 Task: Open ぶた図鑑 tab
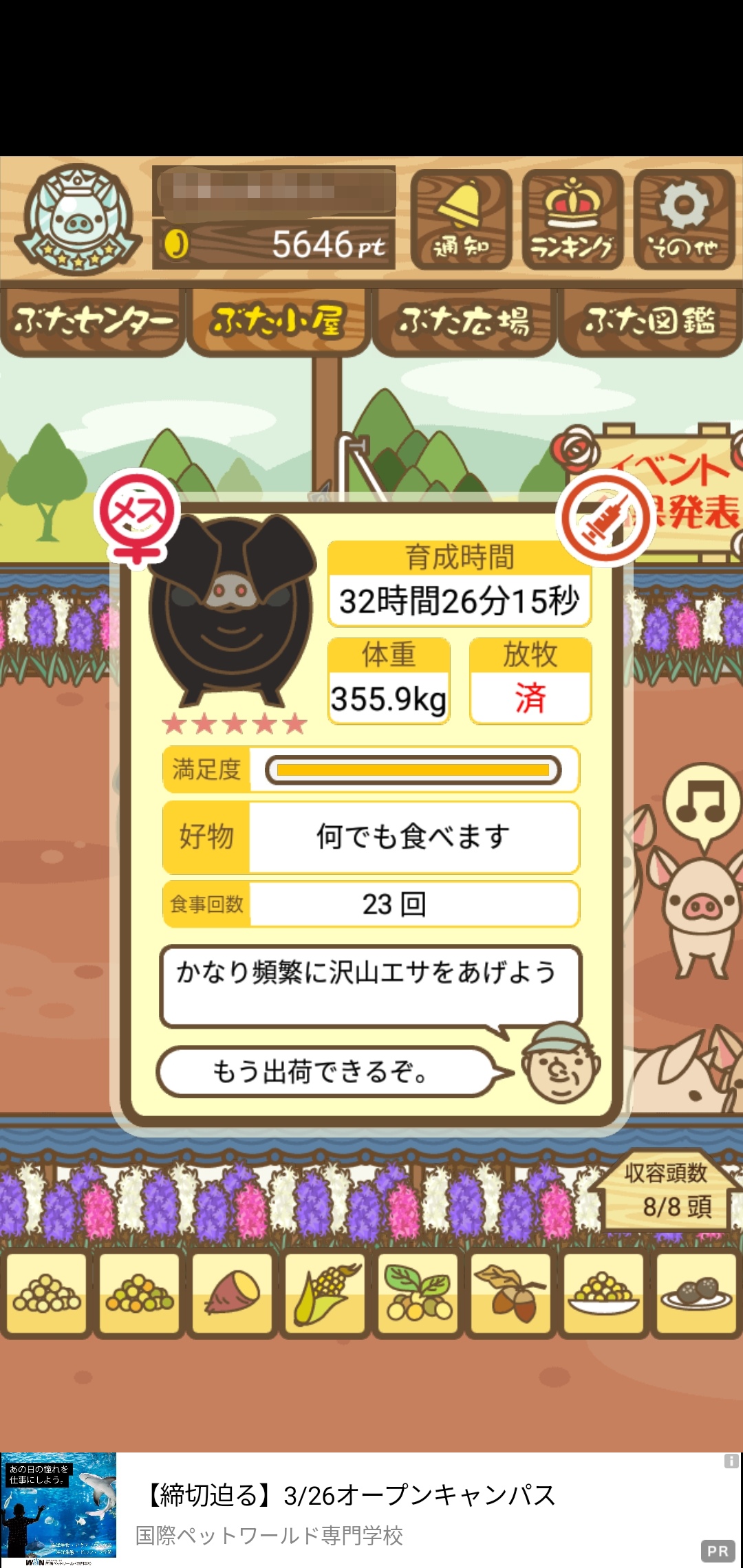(x=650, y=322)
